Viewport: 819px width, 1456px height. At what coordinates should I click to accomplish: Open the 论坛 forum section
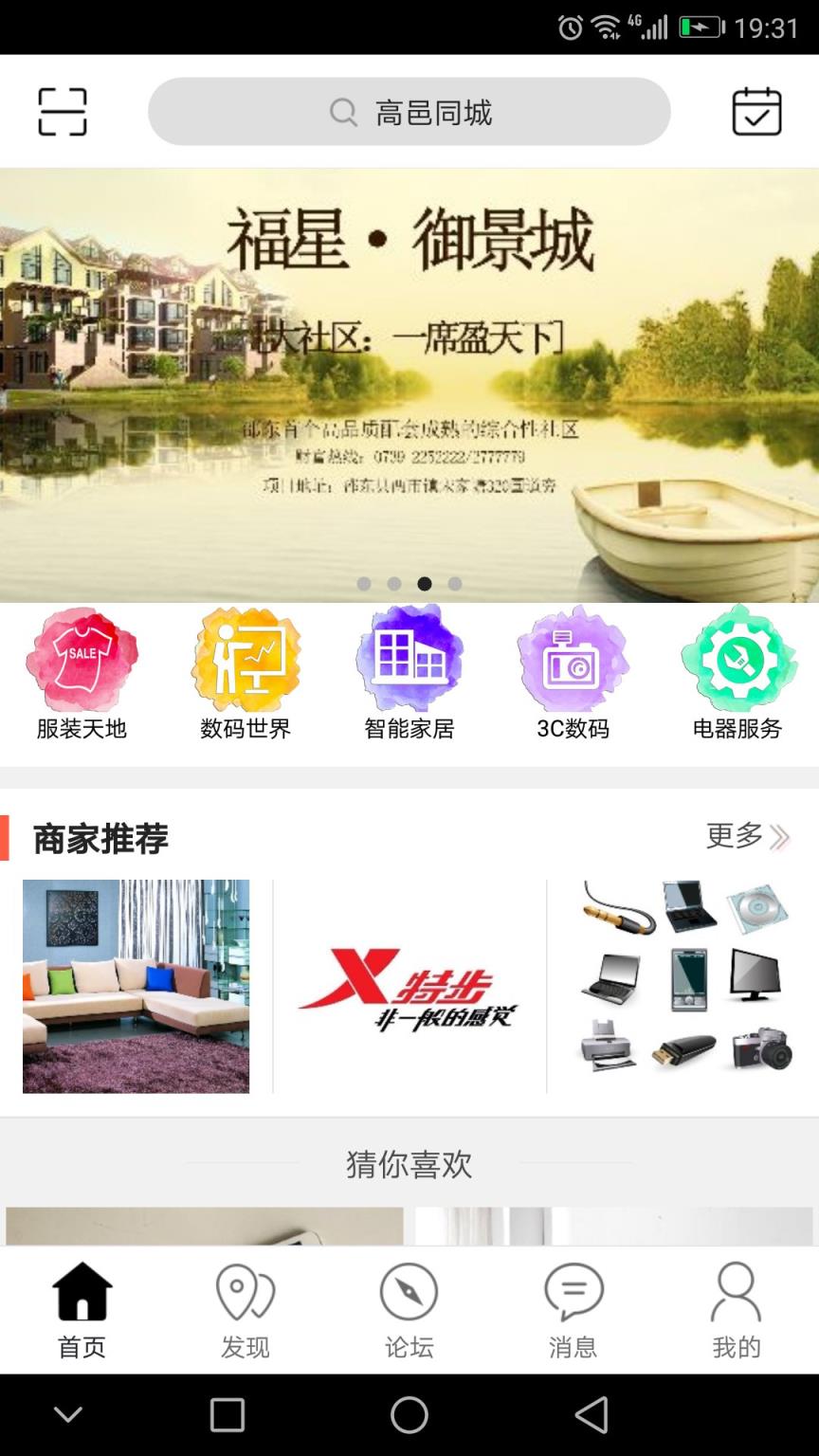tap(409, 1308)
